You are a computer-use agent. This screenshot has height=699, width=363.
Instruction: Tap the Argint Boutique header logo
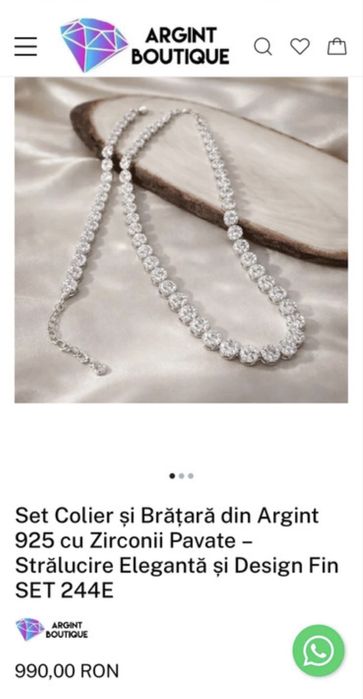click(x=145, y=45)
